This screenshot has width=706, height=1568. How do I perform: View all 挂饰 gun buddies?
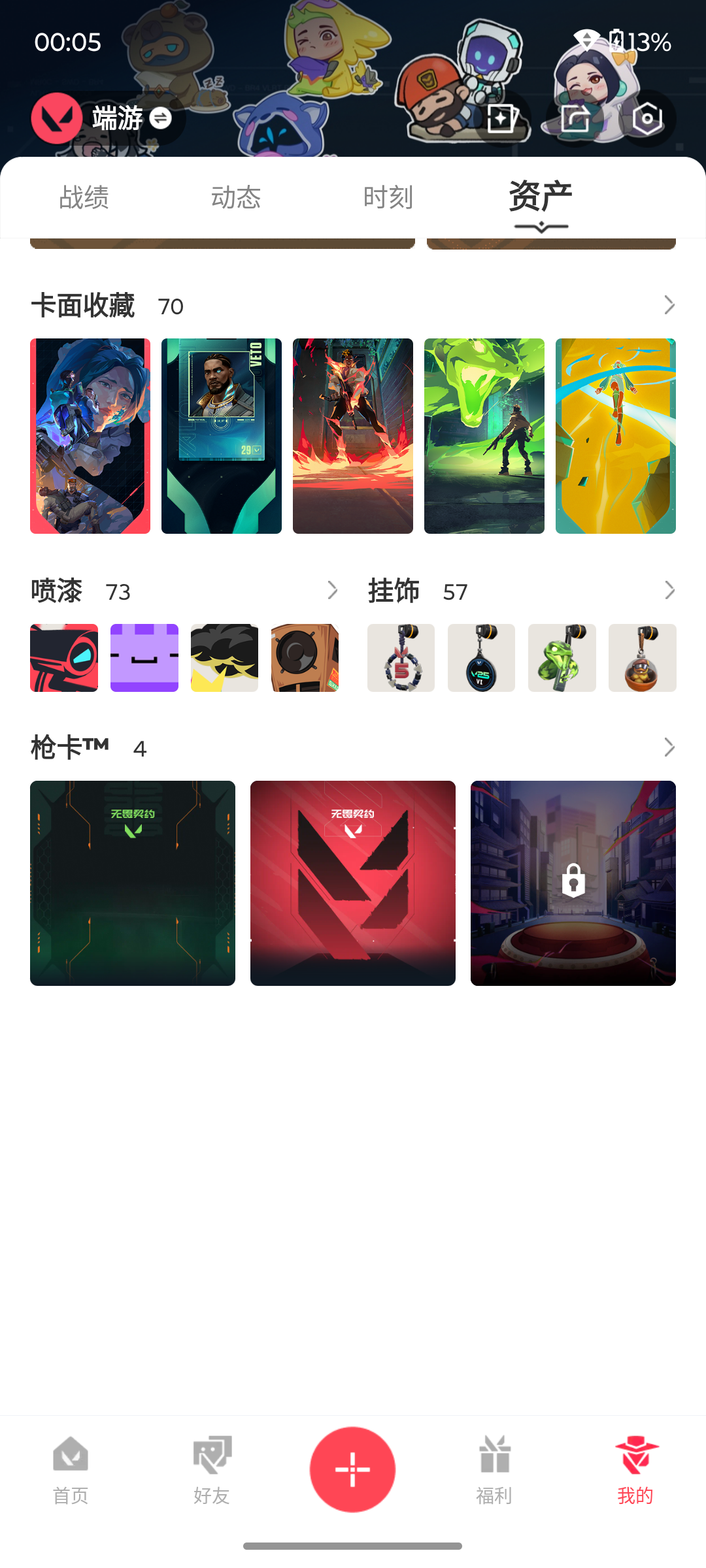(x=669, y=591)
